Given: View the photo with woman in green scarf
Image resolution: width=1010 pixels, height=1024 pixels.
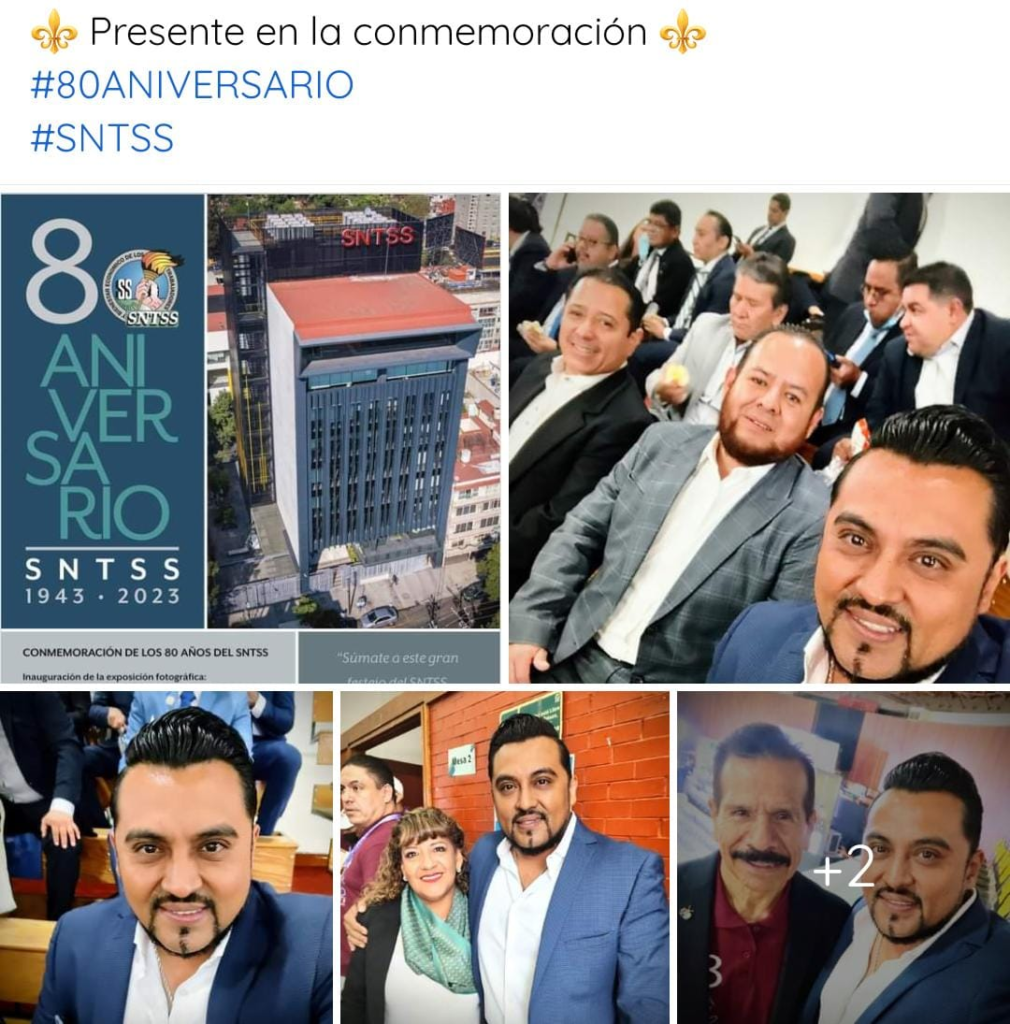Looking at the screenshot, I should (x=505, y=857).
